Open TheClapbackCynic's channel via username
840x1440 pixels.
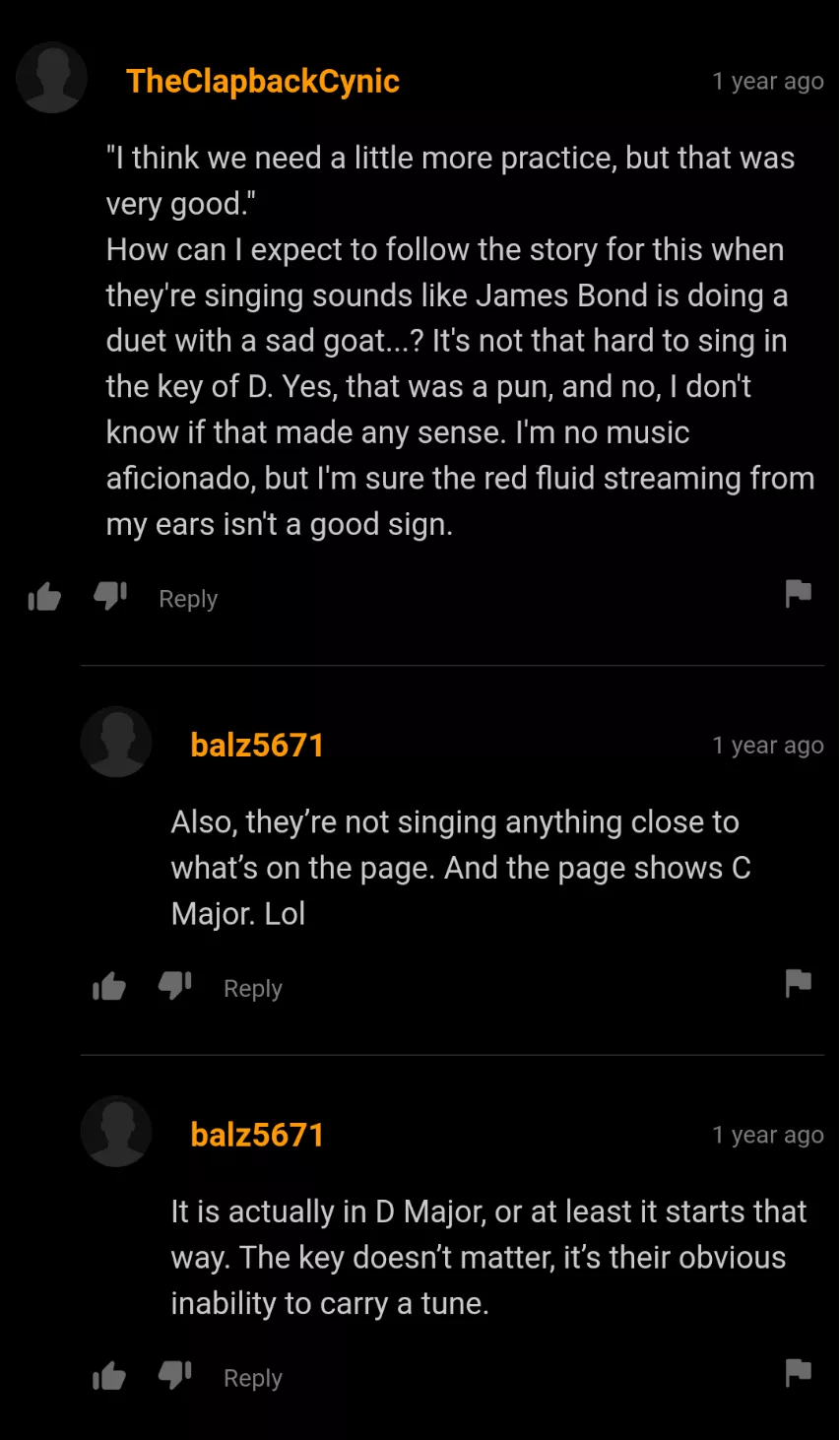pos(262,82)
